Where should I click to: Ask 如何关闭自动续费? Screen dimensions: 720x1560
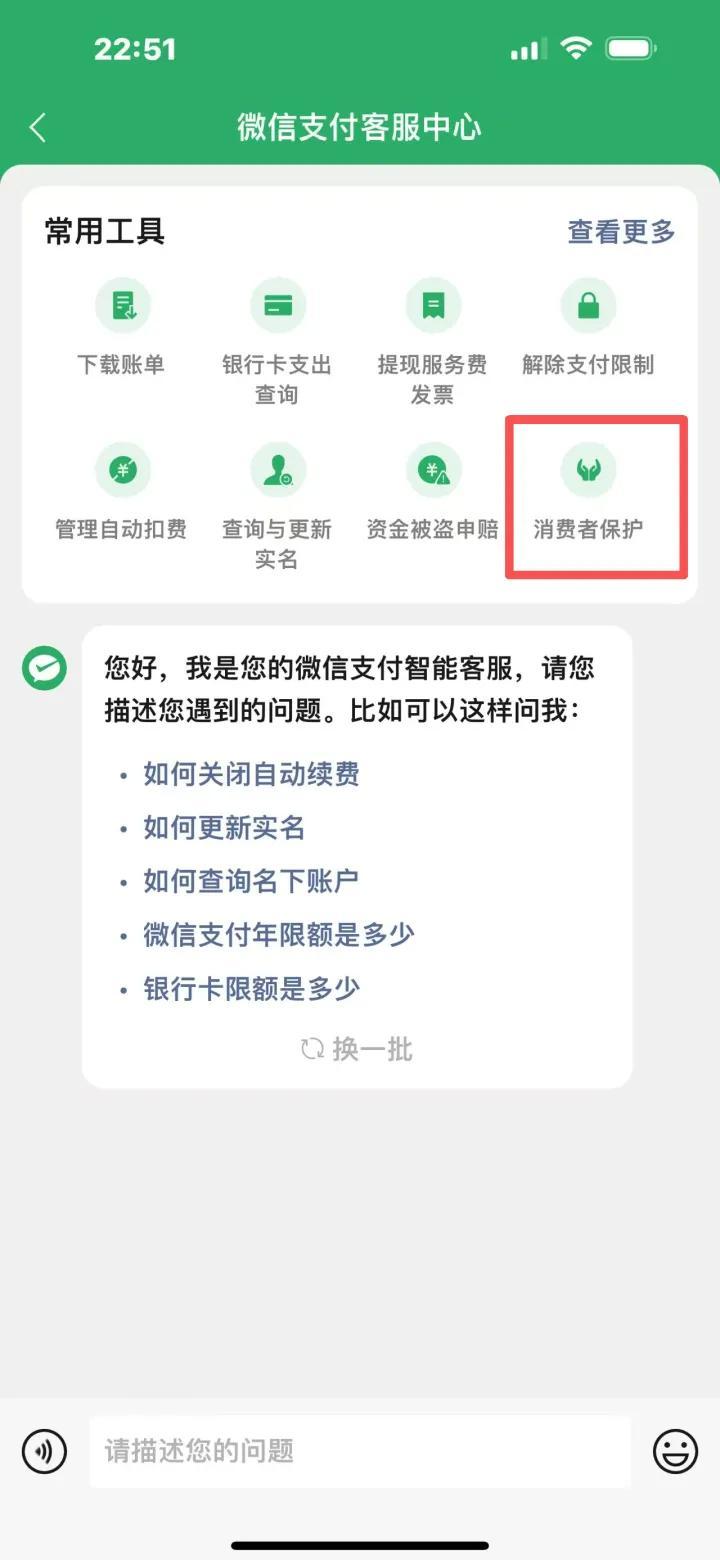(x=251, y=774)
